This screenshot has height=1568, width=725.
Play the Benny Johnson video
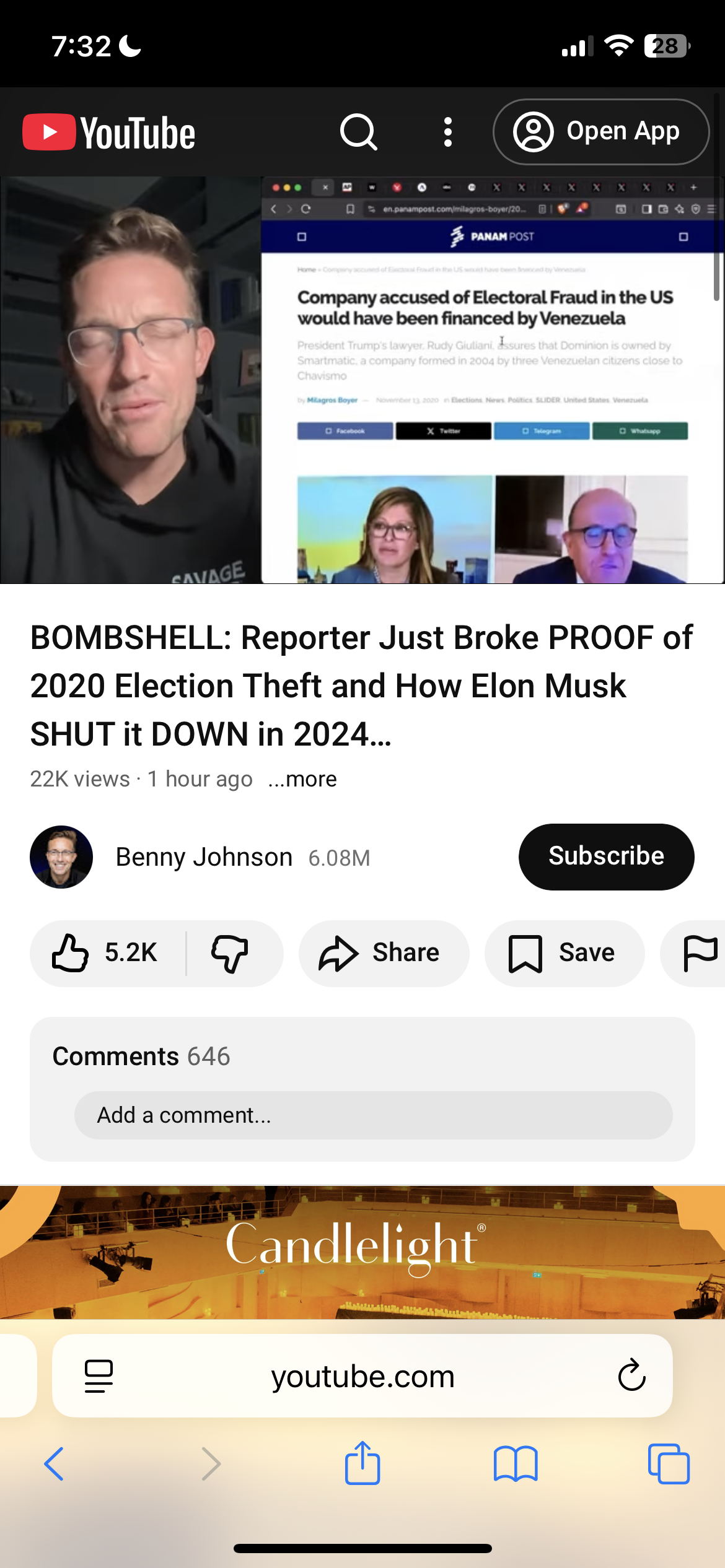(x=362, y=380)
